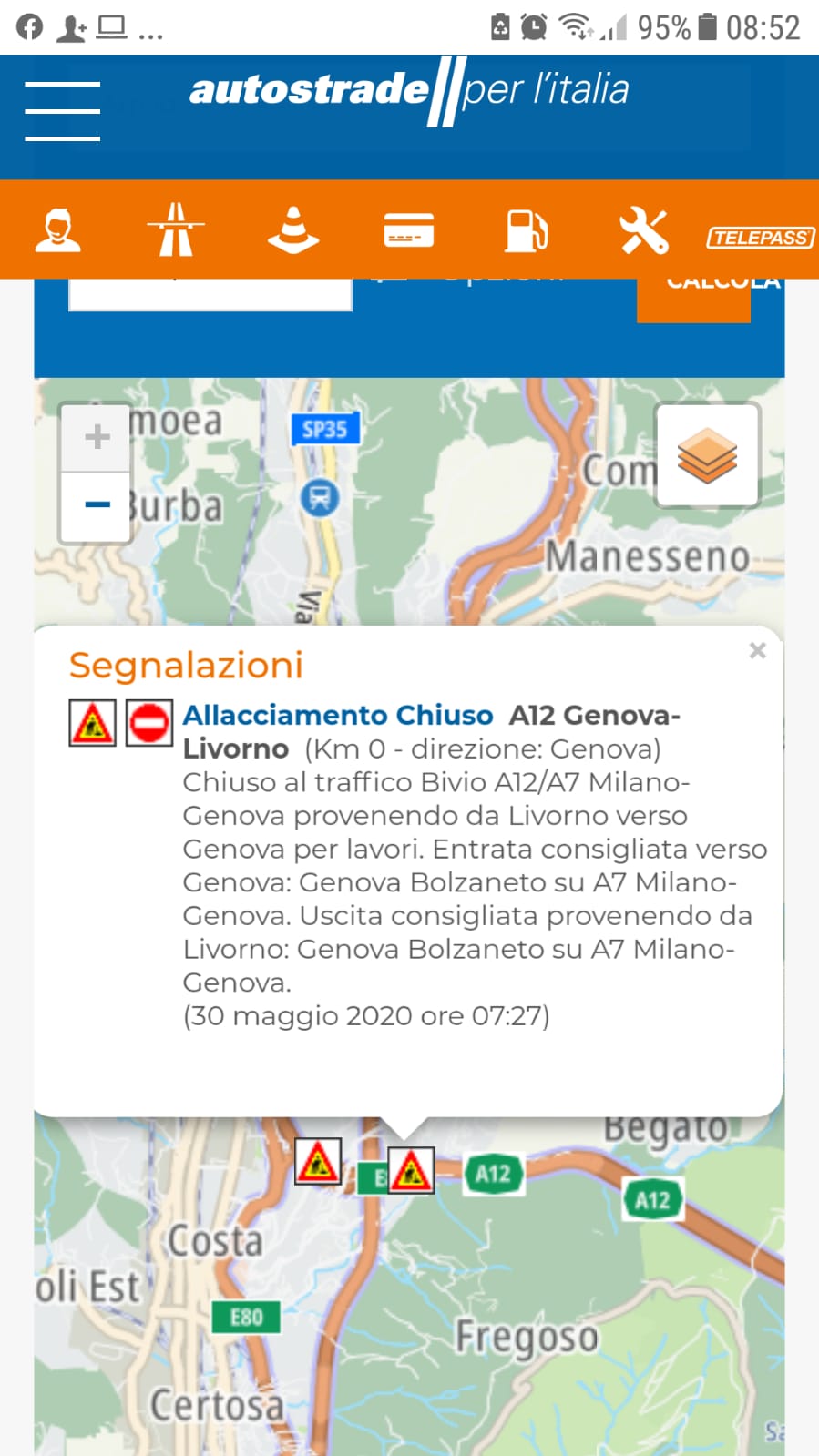This screenshot has width=819, height=1456.
Task: Tap the roadworks marker west of the A12 junction
Action: (x=318, y=1162)
